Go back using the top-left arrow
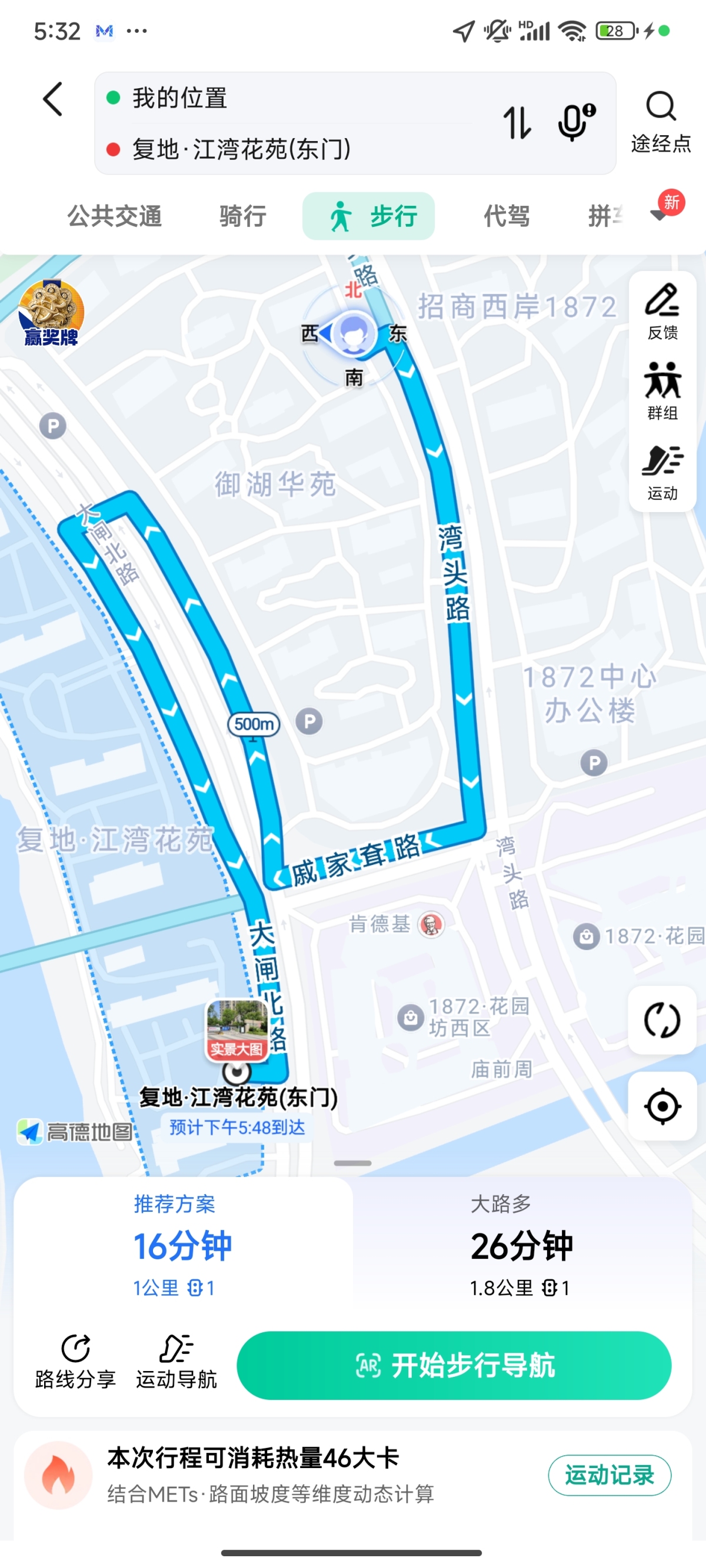The width and height of the screenshot is (706, 1568). coord(53,99)
